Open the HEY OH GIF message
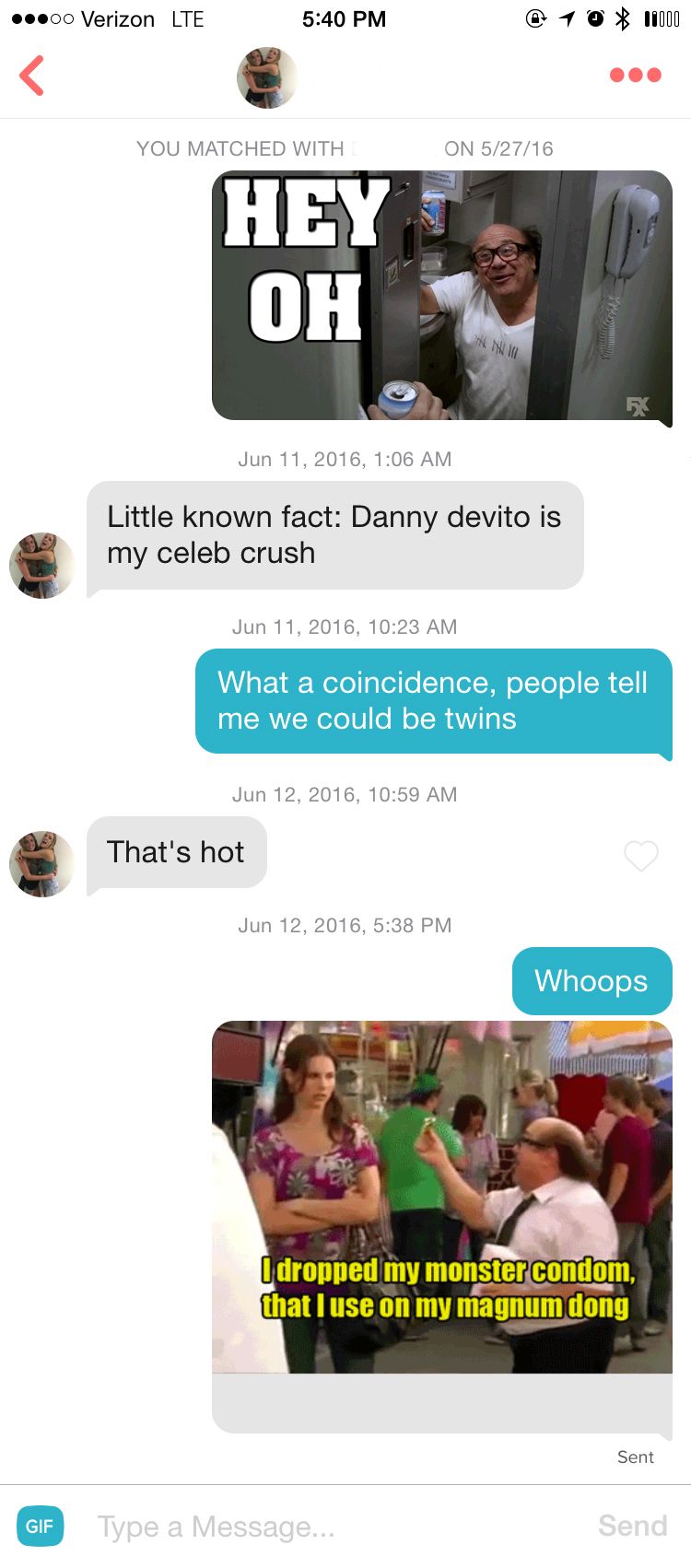This screenshot has height=1568, width=691. pyautogui.click(x=442, y=295)
